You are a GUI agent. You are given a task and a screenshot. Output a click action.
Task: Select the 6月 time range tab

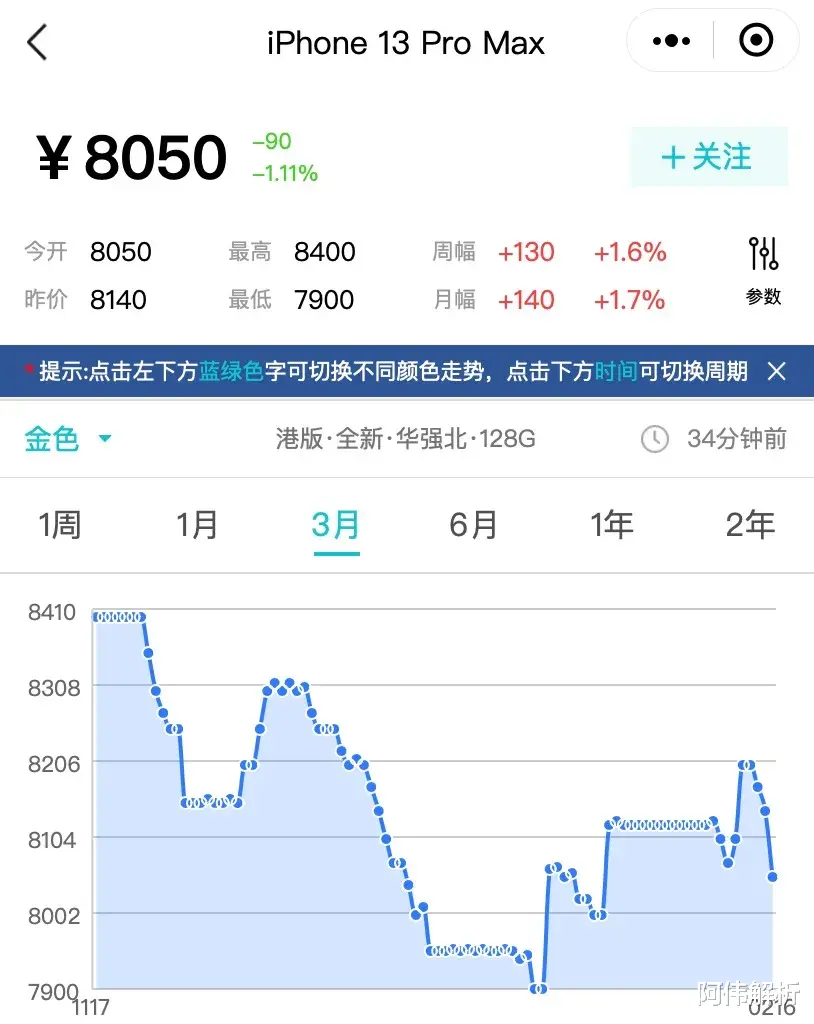pos(473,524)
